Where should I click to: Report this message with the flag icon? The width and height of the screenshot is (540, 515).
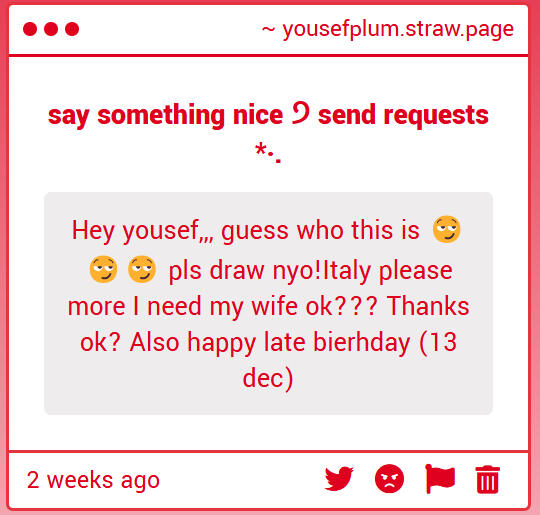(x=440, y=478)
